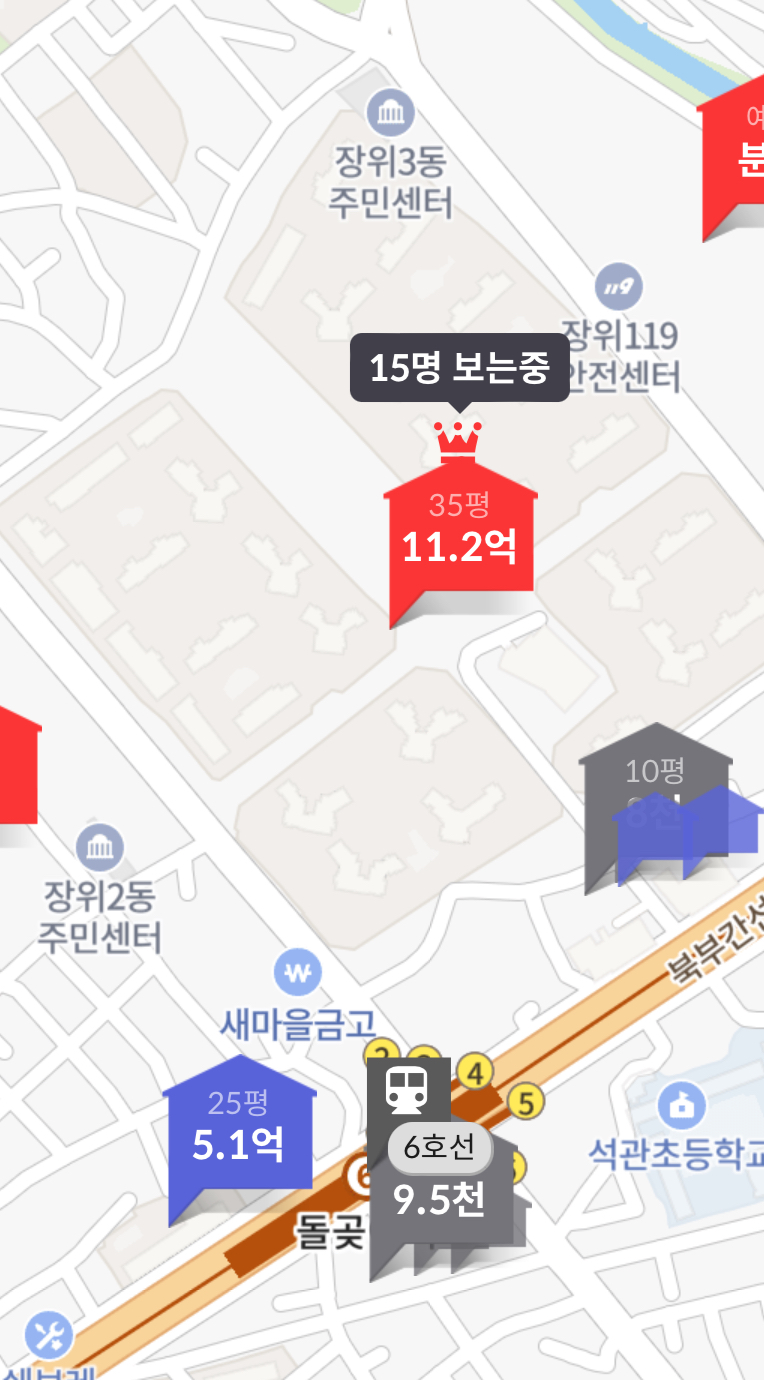The width and height of the screenshot is (764, 1380).
Task: Open the 15명 보는중 viewers bubble
Action: pyautogui.click(x=459, y=368)
